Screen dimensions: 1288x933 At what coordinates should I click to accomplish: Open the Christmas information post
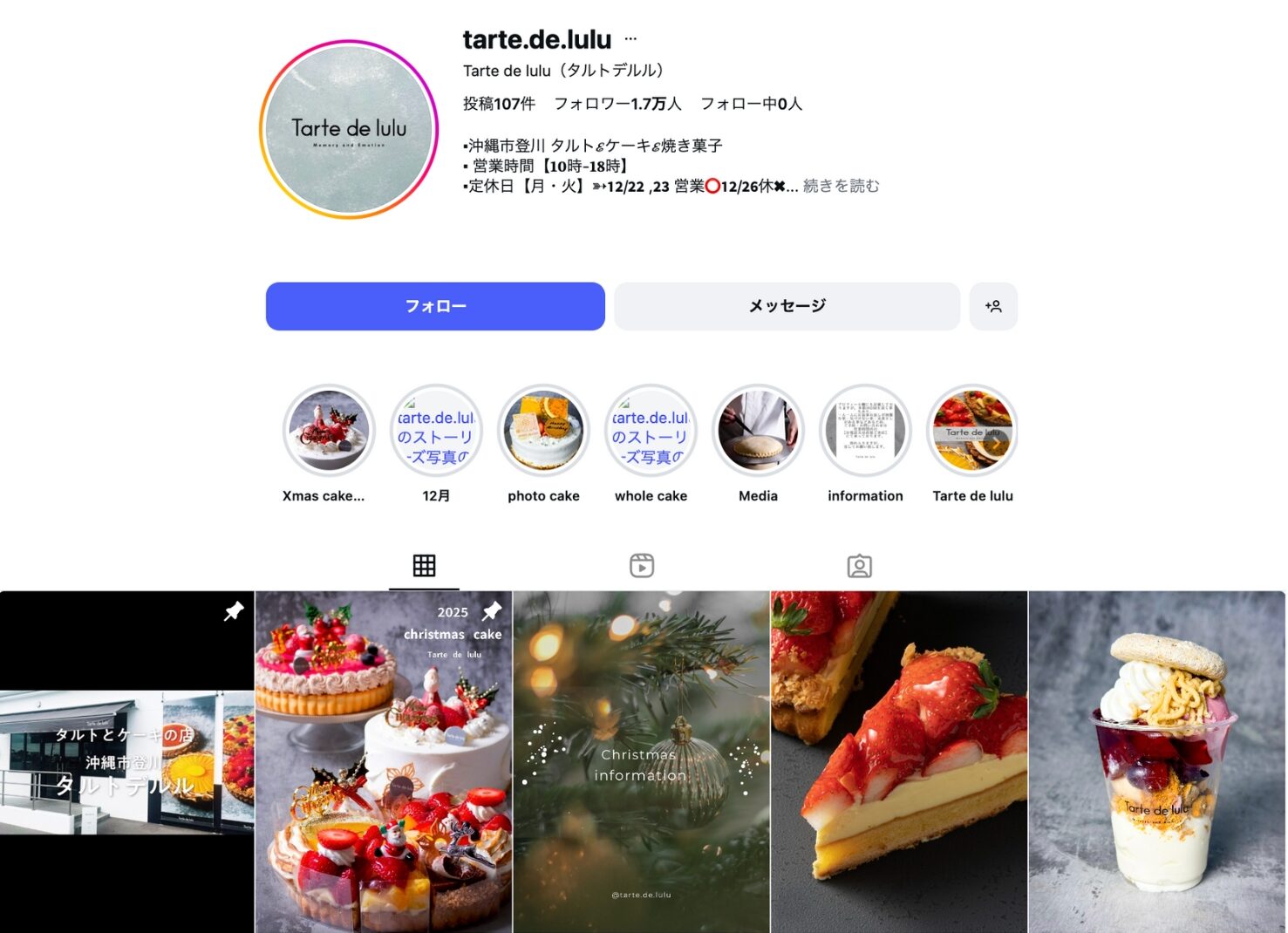[641, 762]
